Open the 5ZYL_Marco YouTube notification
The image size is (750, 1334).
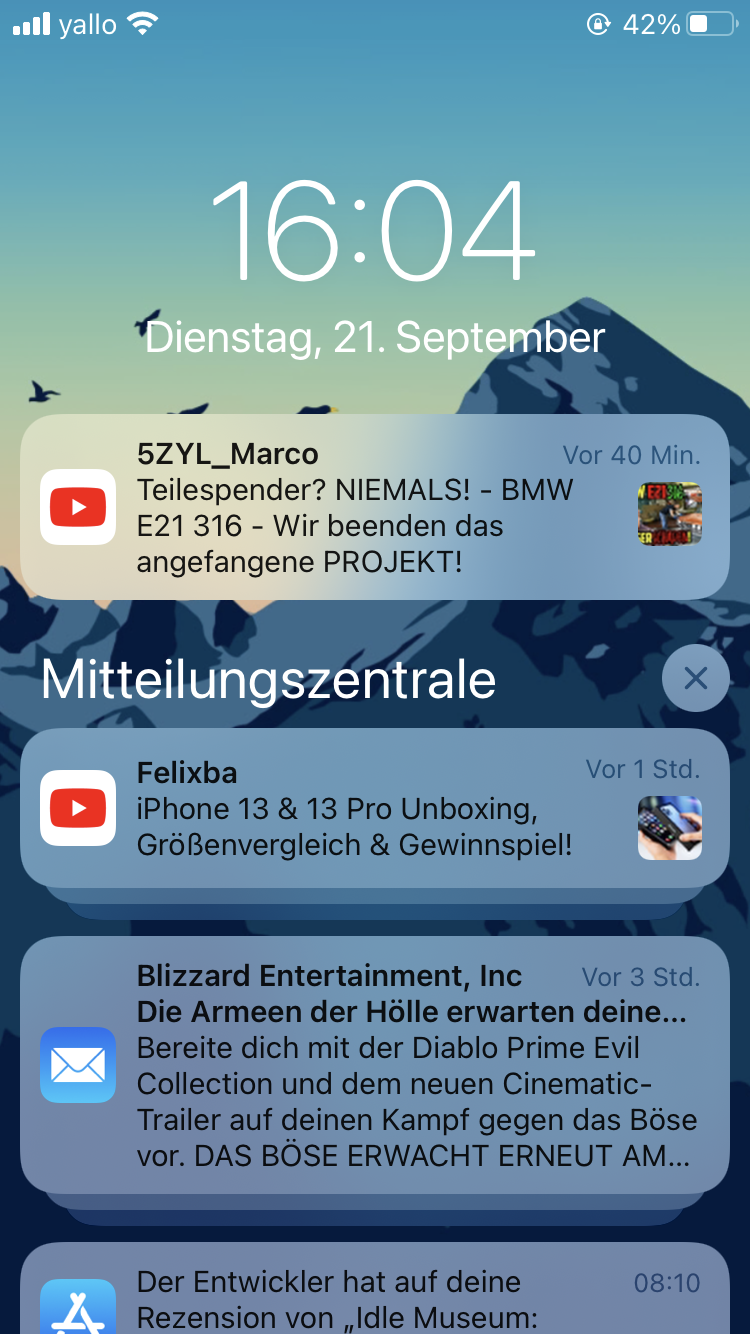coord(374,507)
